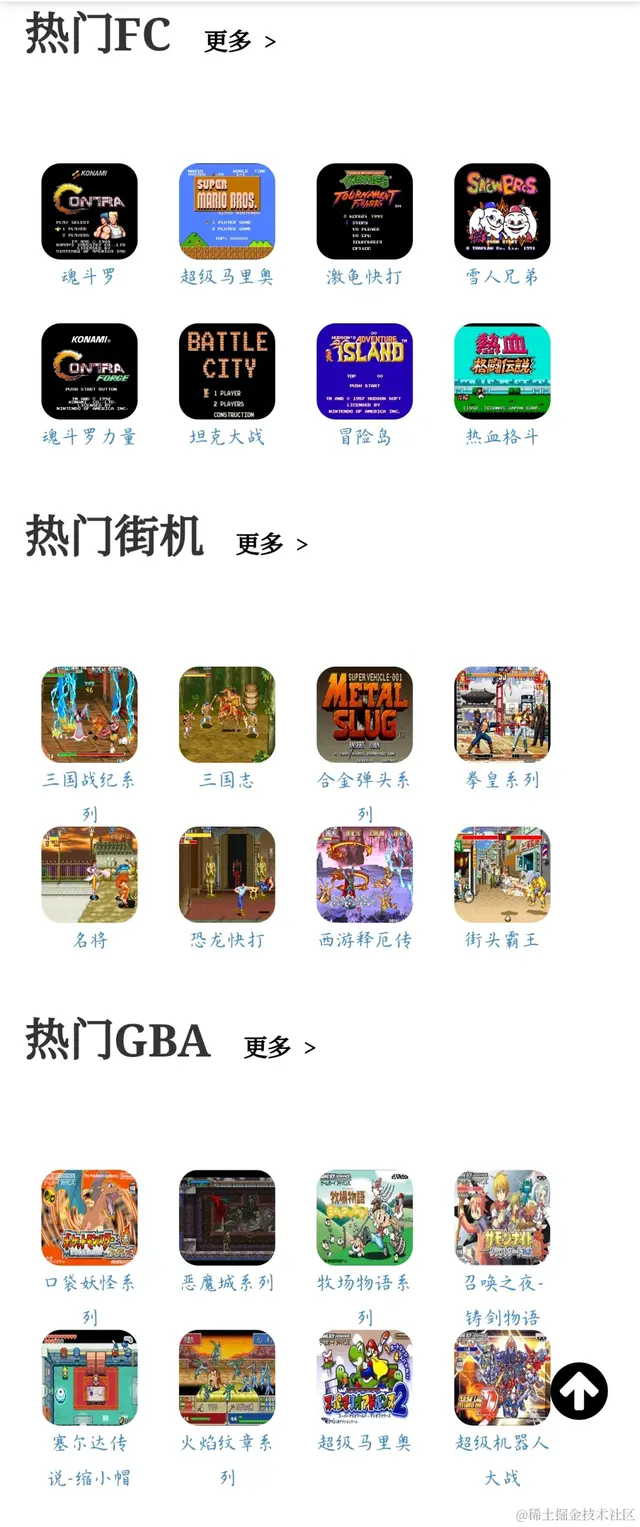Launch 恐龙快打
Image resolution: width=640 pixels, height=1527 pixels.
coord(227,875)
